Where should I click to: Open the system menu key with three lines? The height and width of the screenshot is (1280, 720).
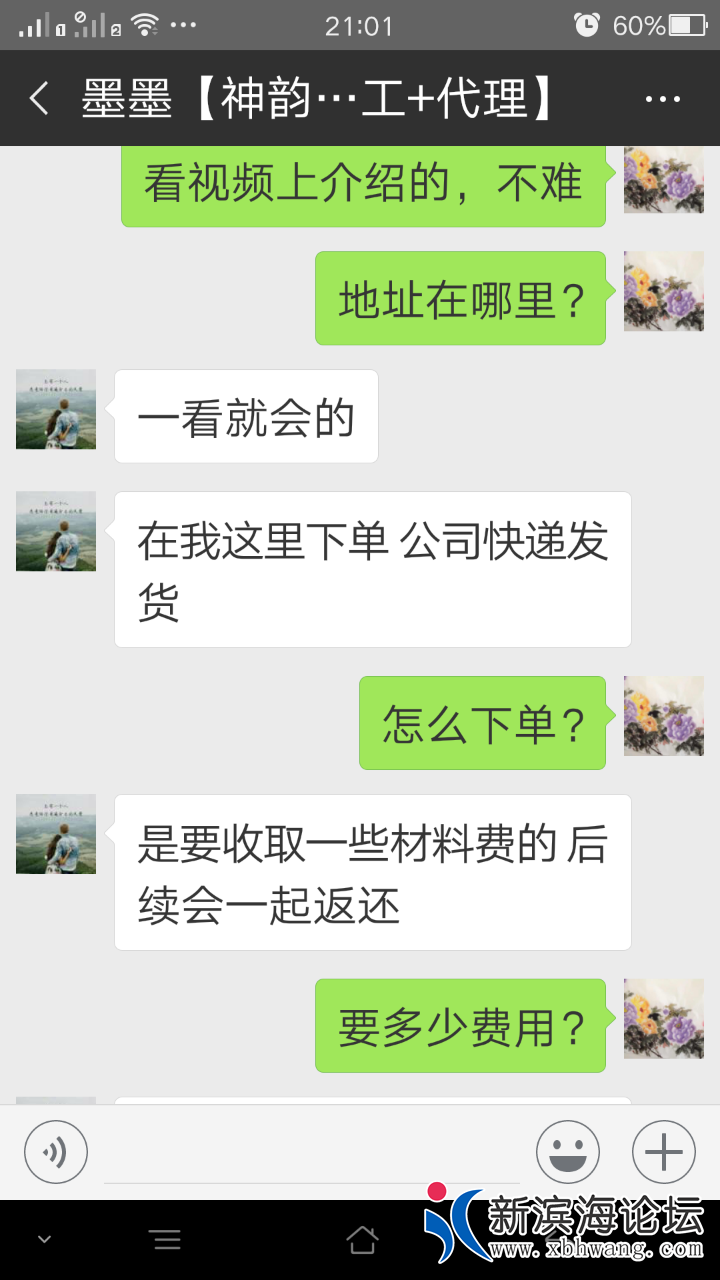pyautogui.click(x=166, y=1241)
